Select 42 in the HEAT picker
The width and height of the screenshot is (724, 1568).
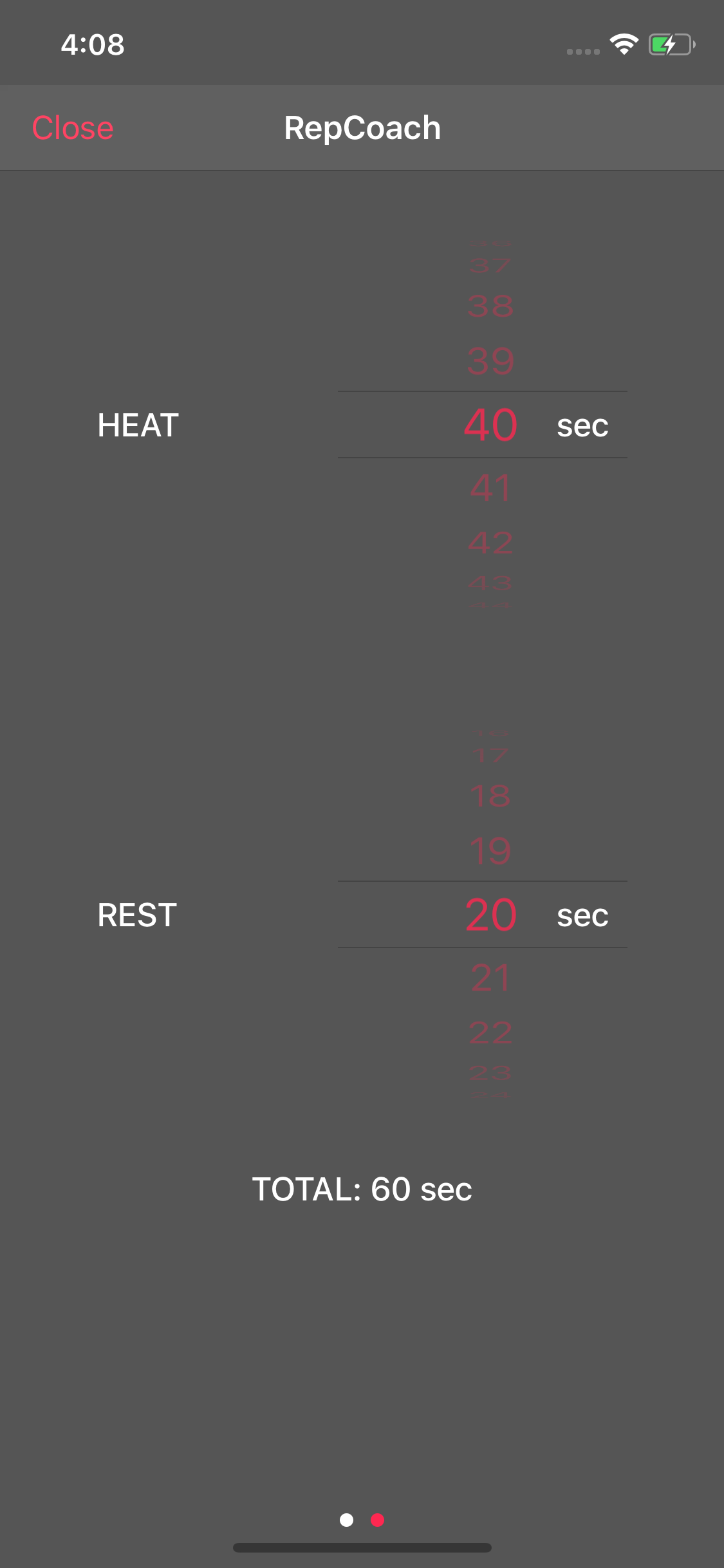[490, 543]
